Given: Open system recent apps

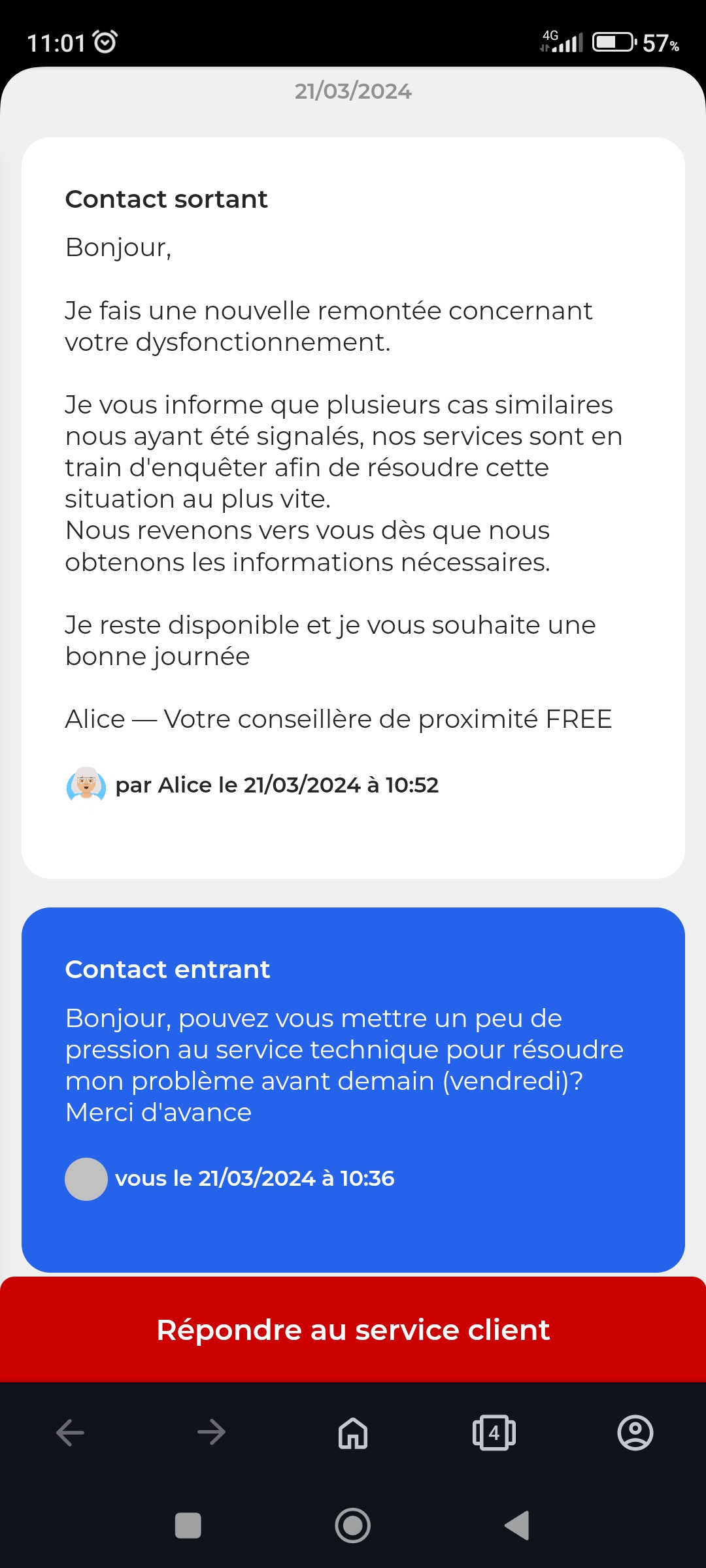Looking at the screenshot, I should pyautogui.click(x=188, y=1526).
